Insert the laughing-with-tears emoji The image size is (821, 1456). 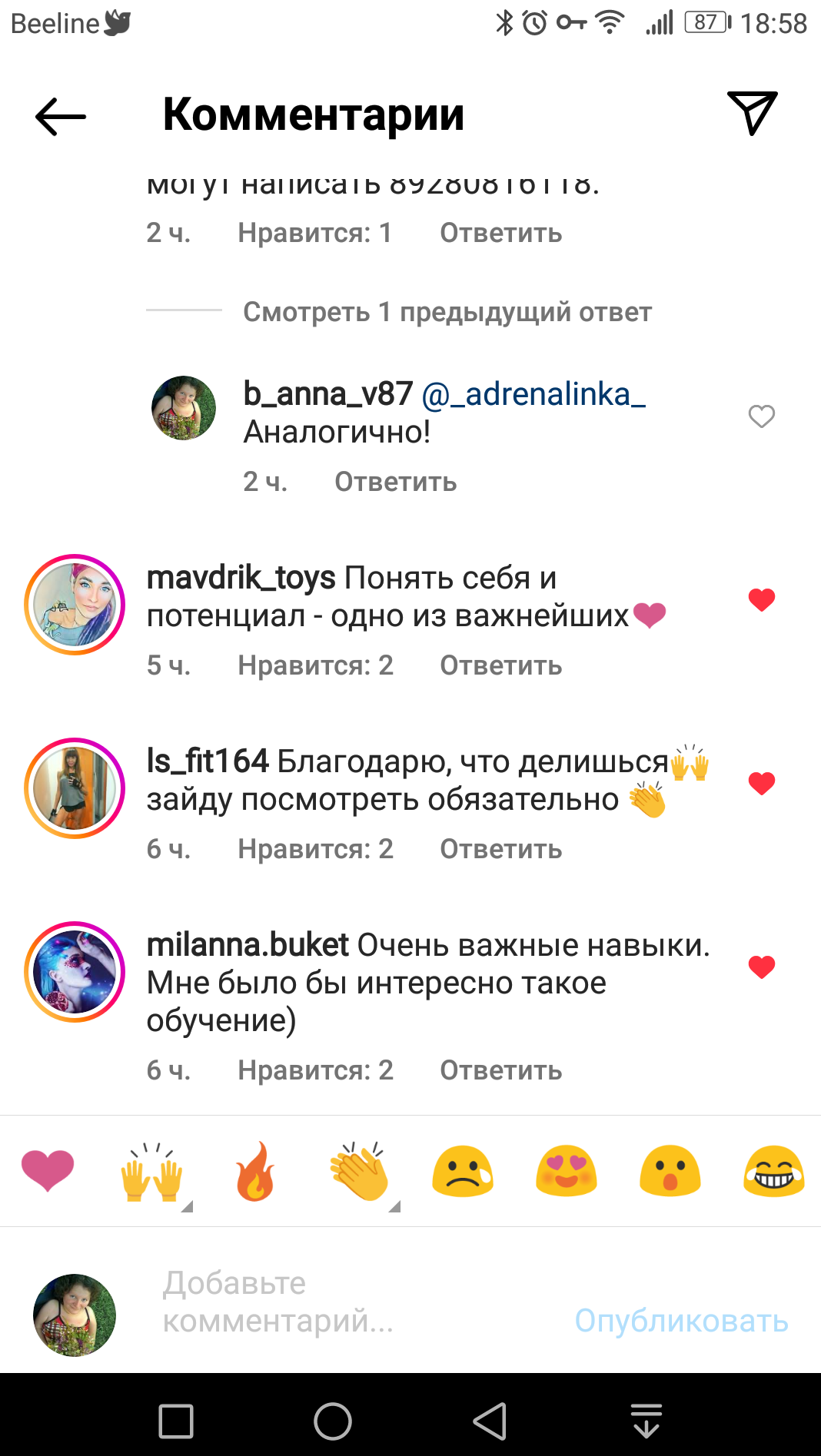coord(773,1172)
